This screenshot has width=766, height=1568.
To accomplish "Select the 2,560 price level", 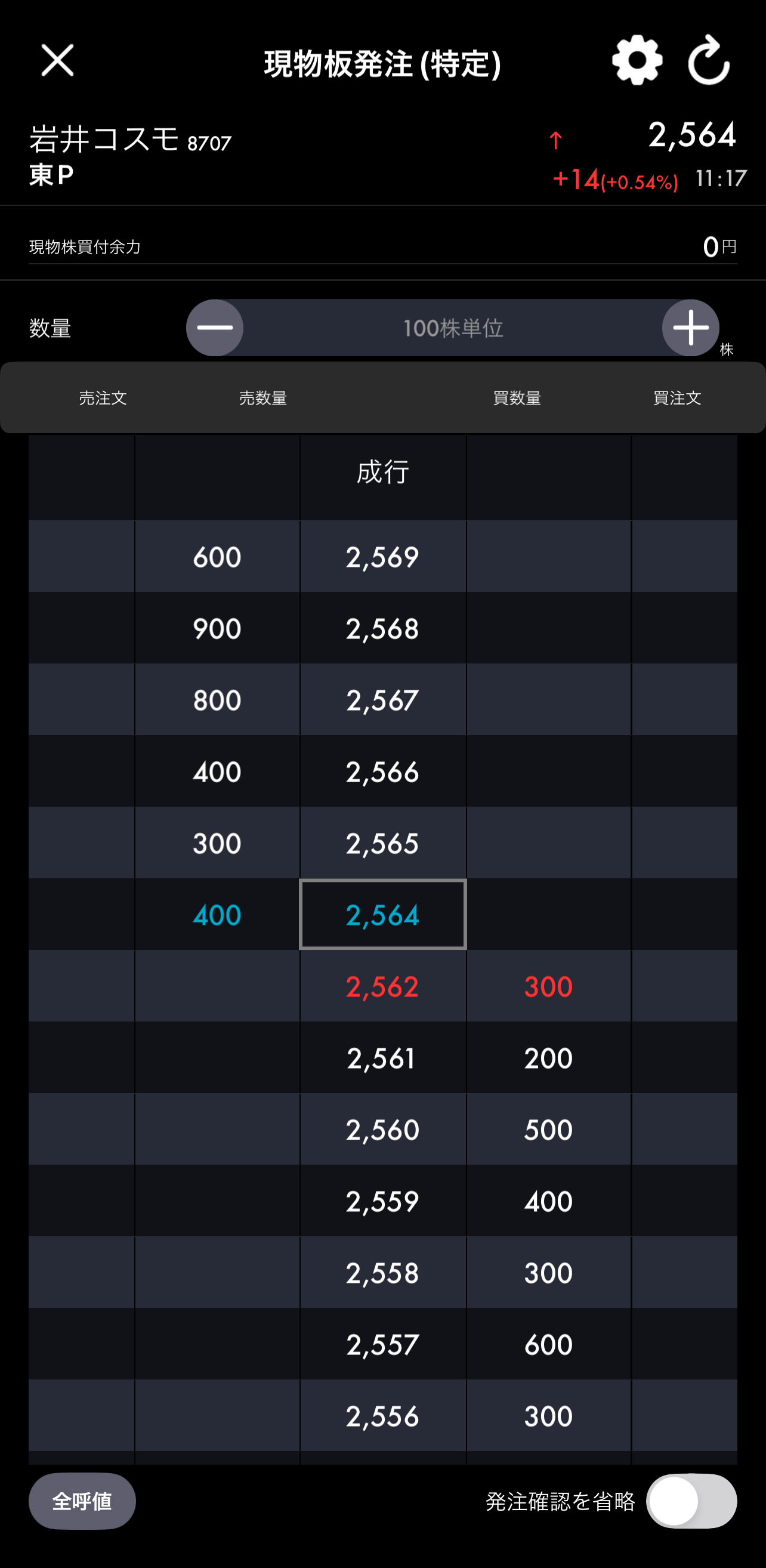I will [382, 1129].
